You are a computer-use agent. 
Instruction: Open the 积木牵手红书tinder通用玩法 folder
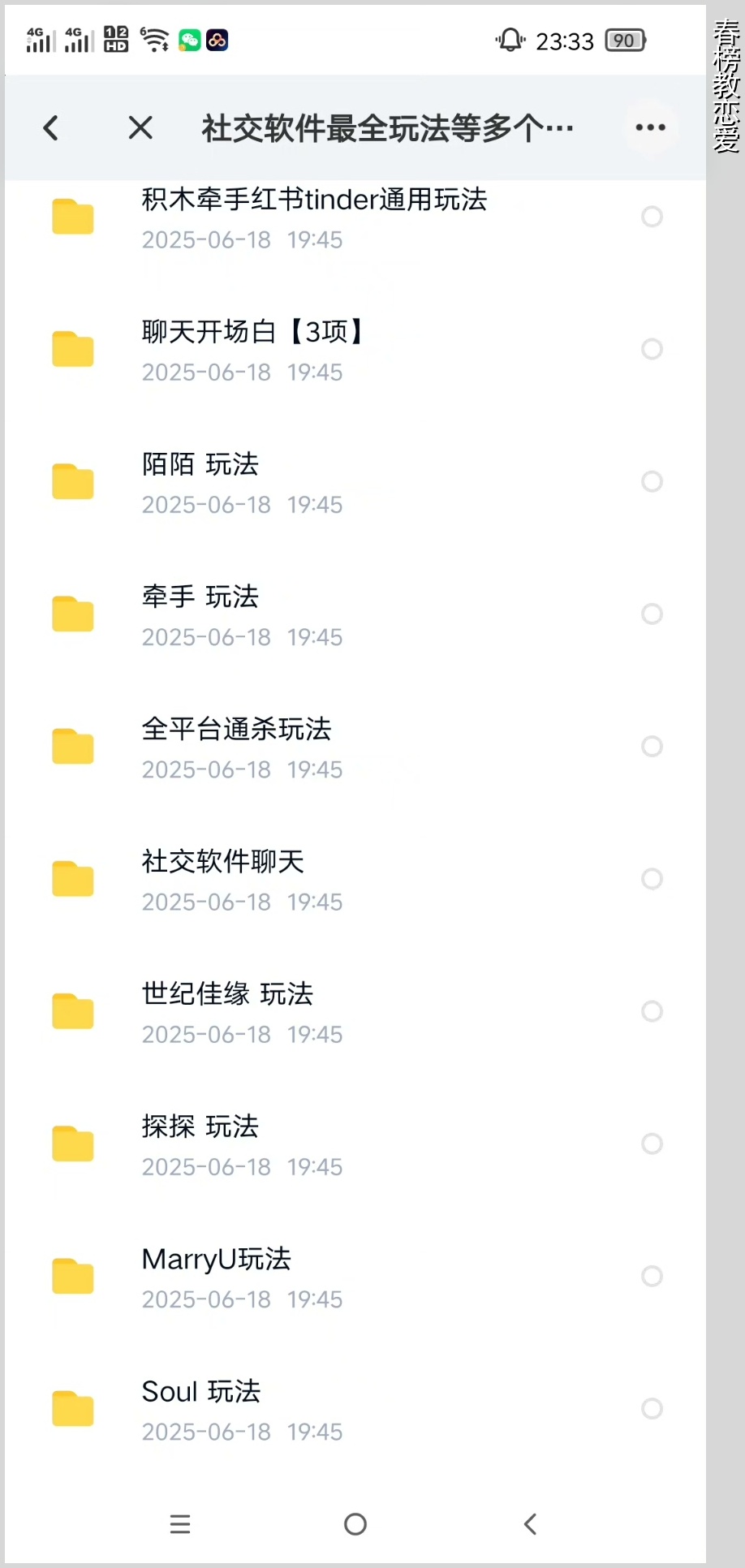click(x=314, y=217)
